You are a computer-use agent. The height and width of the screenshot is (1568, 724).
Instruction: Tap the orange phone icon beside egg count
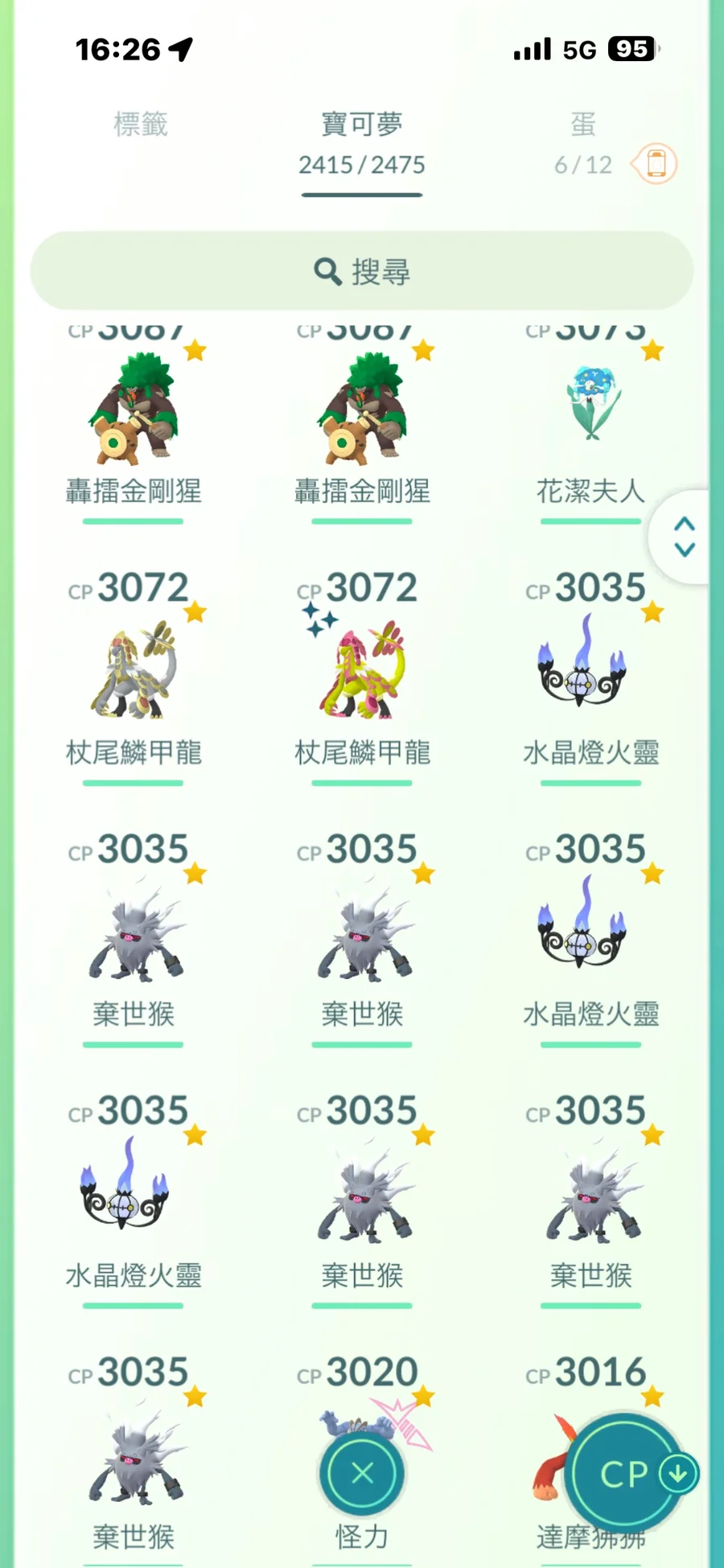point(656,164)
